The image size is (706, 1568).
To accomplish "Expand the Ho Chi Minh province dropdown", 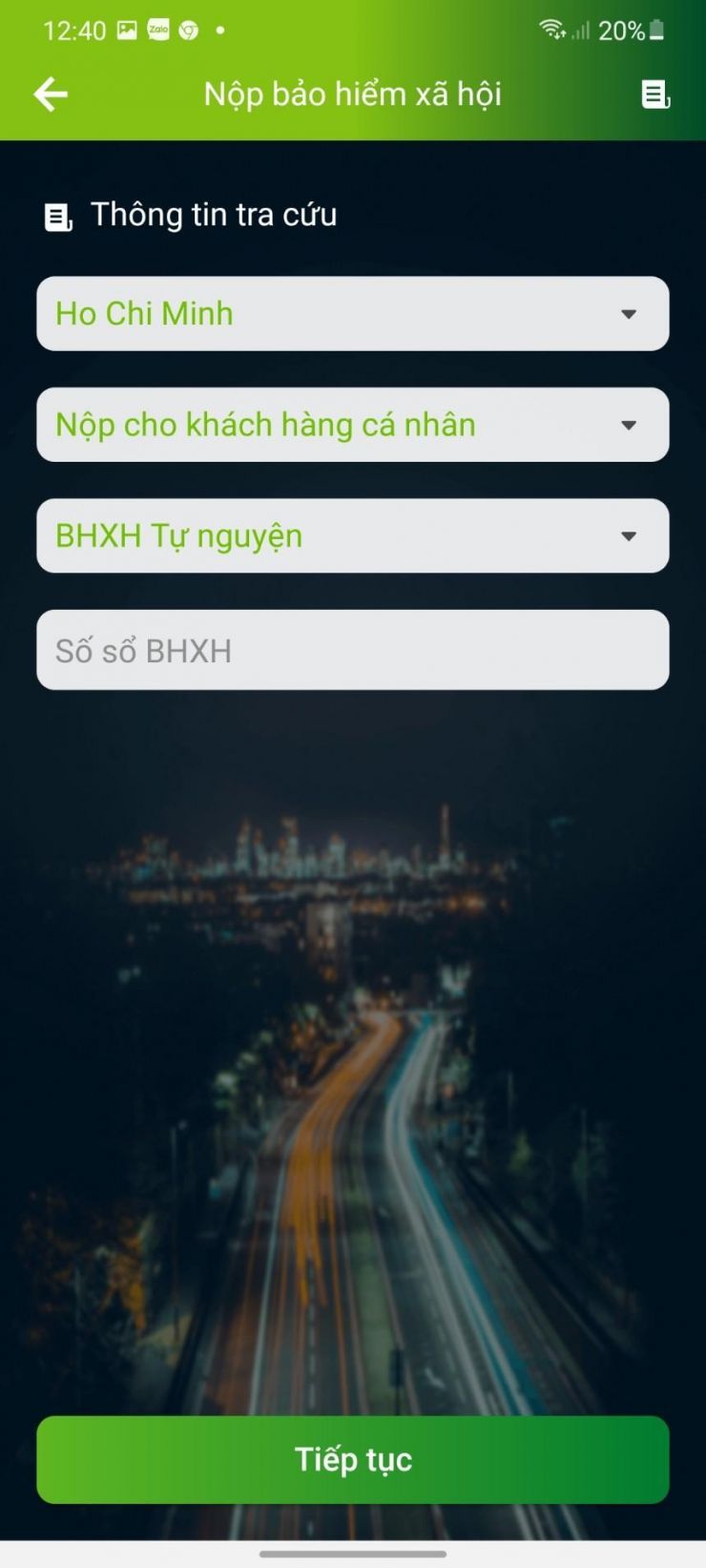I will pos(352,314).
